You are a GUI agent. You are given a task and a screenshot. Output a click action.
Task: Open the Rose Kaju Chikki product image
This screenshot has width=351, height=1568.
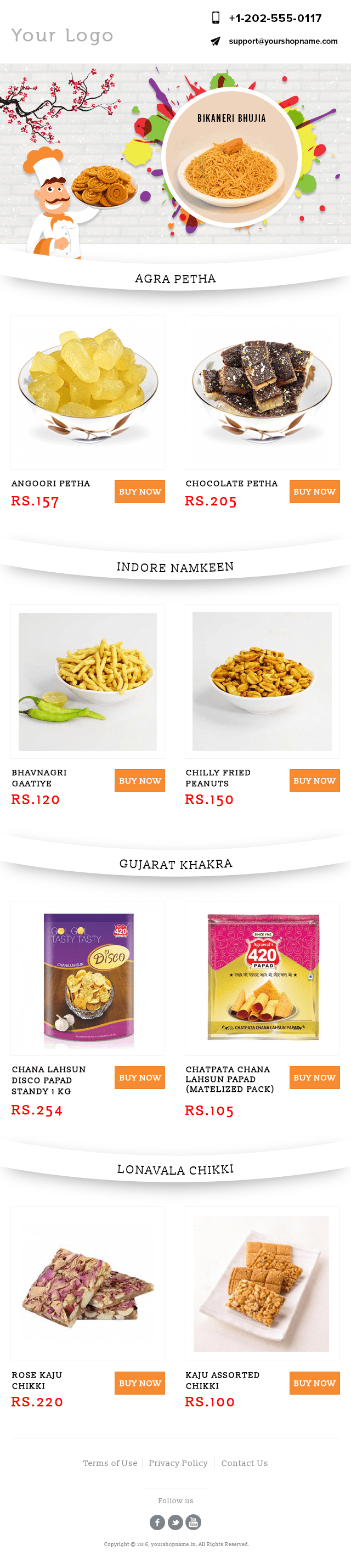point(88,1283)
